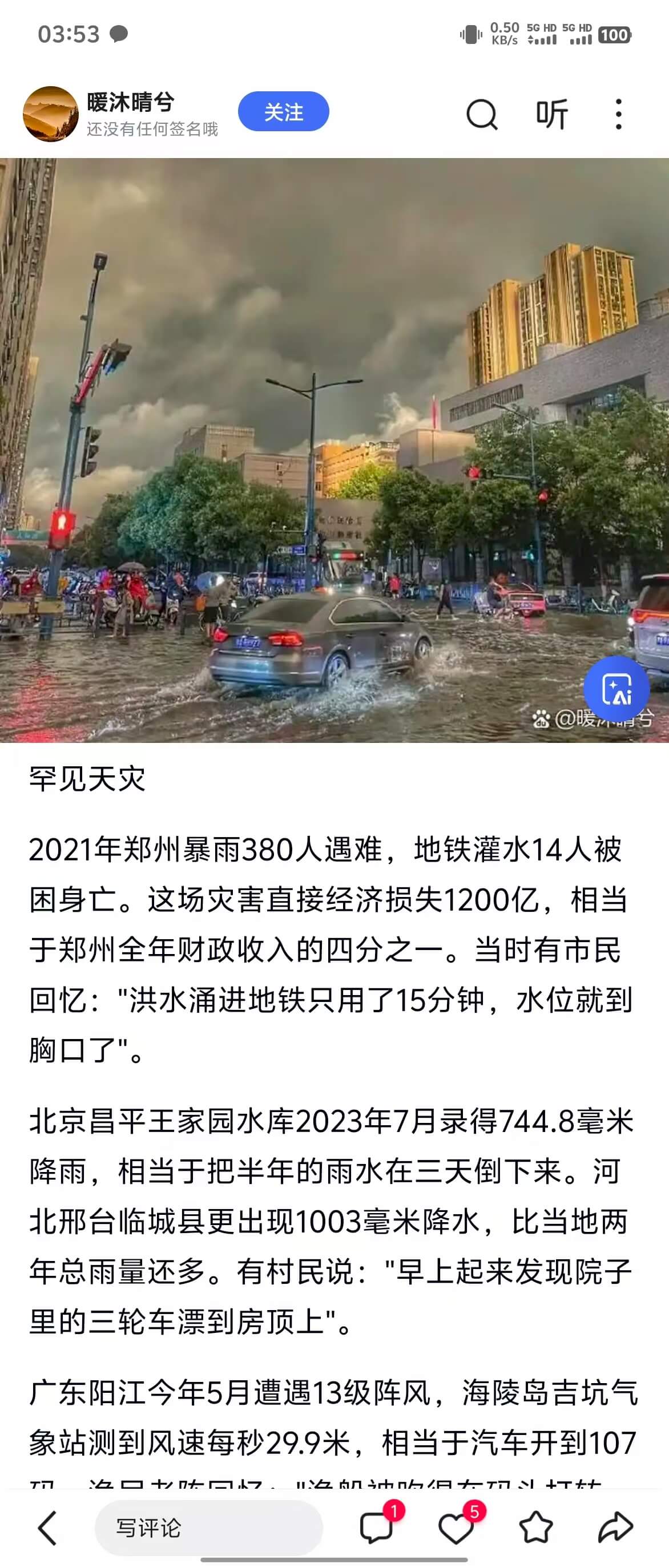Listen to the article with 听
Image resolution: width=669 pixels, height=1568 pixels.
click(552, 114)
